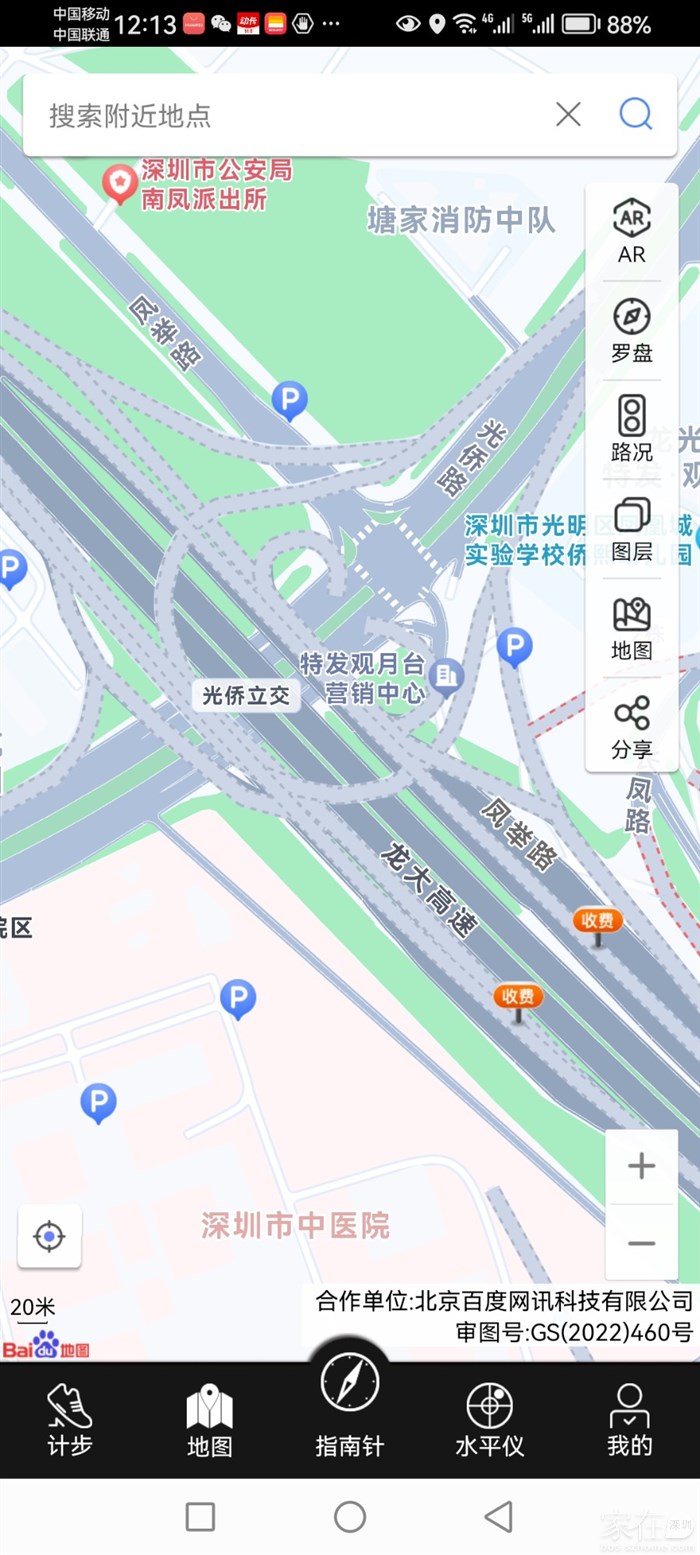The image size is (700, 1555).
Task: Switch to the 计步 tab
Action: [x=70, y=1420]
